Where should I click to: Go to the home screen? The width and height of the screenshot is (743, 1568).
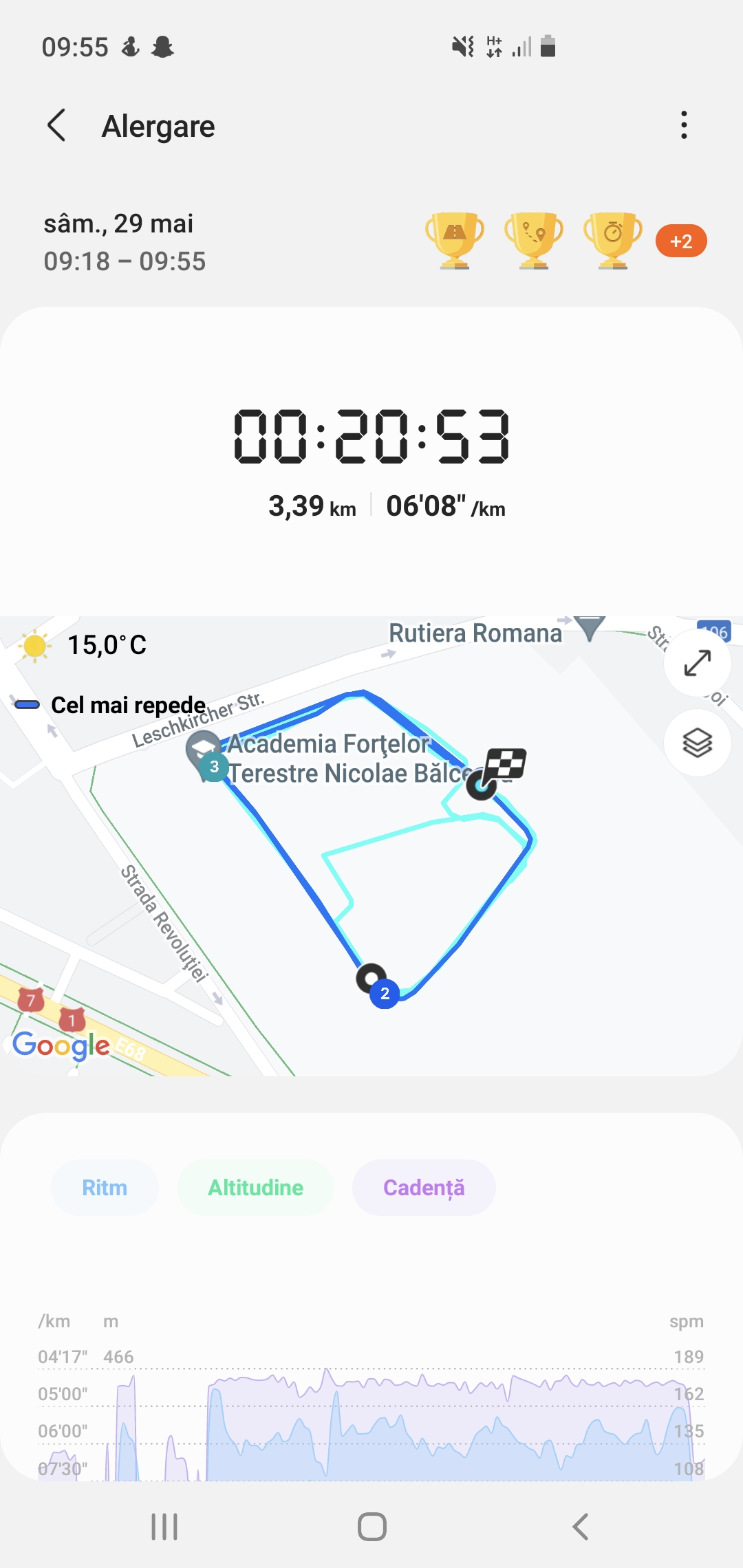pyautogui.click(x=371, y=1527)
